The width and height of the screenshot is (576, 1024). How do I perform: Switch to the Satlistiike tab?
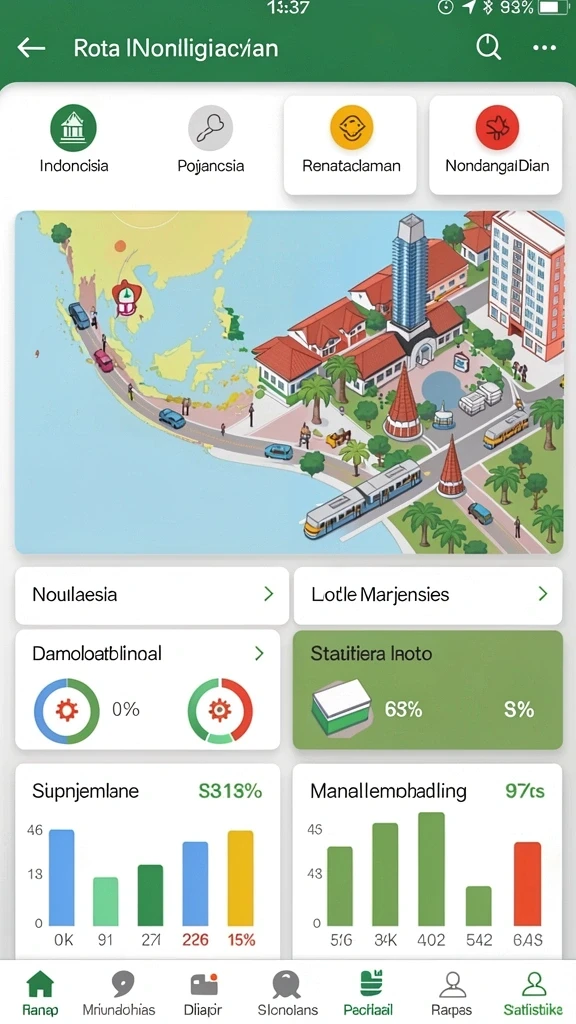pos(533,993)
